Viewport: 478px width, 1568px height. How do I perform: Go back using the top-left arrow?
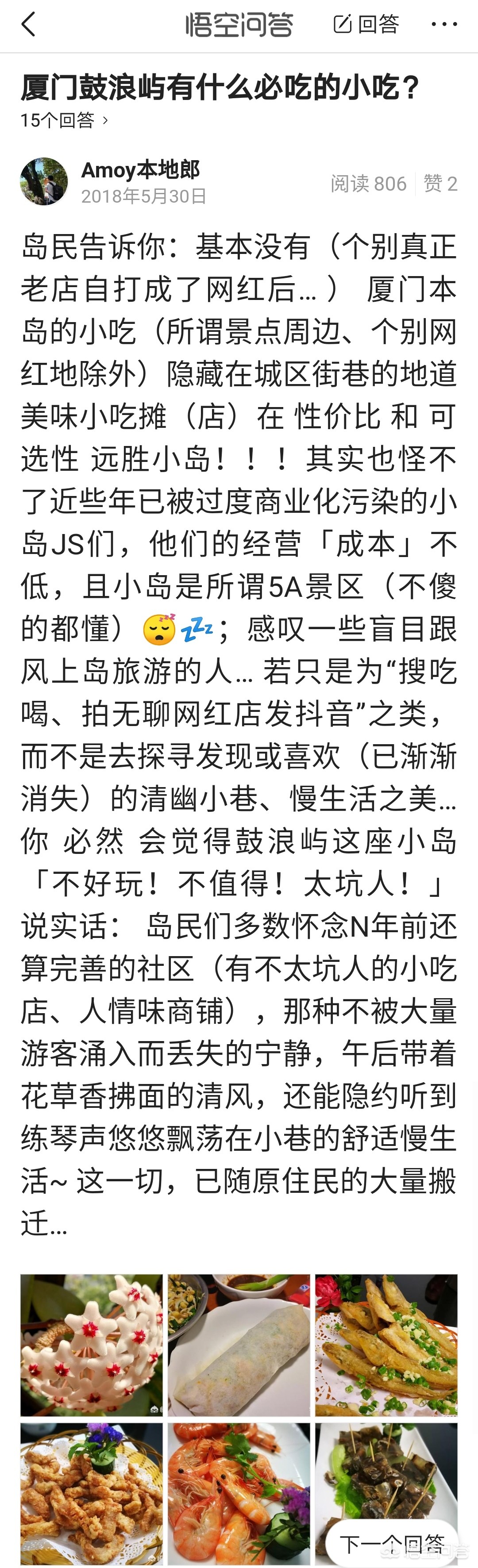[x=29, y=25]
